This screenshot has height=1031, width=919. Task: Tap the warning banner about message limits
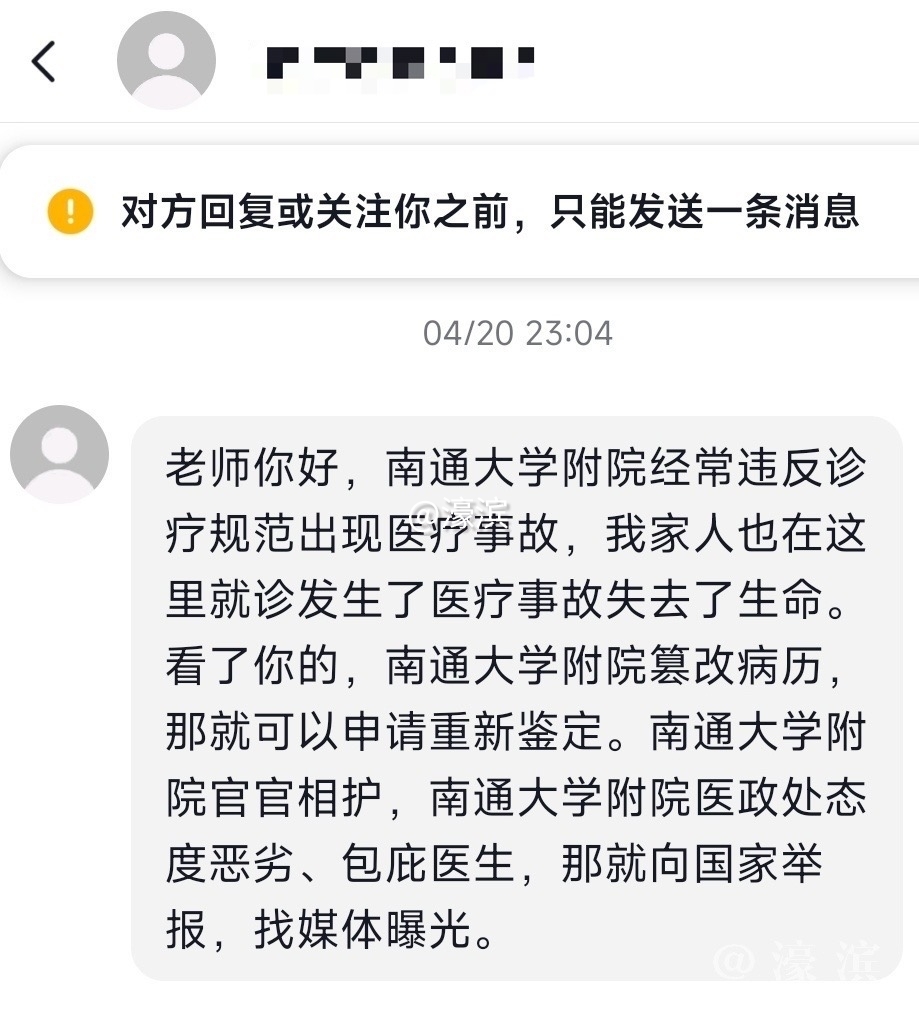460,212
